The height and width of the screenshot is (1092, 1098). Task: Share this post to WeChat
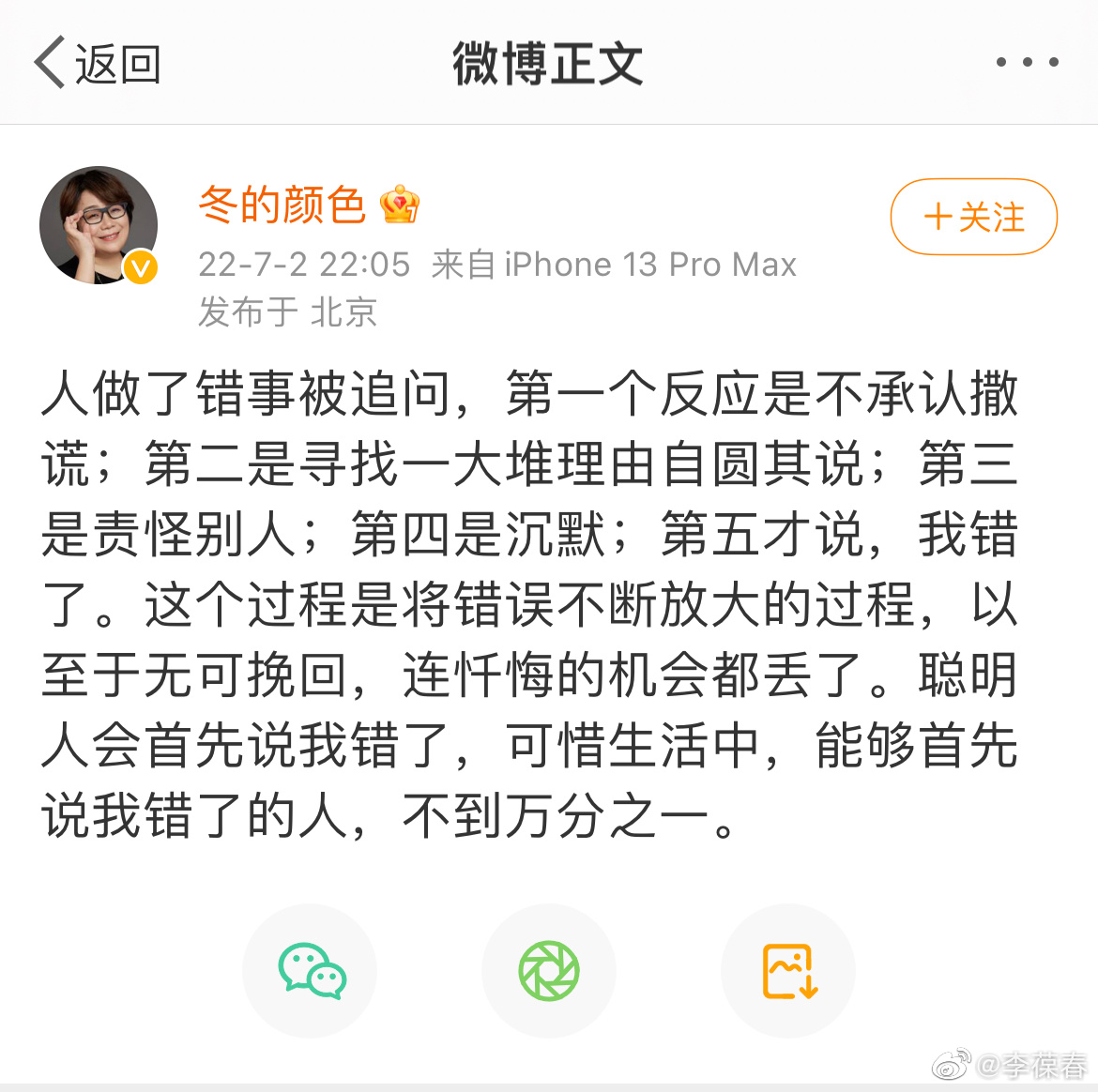click(311, 971)
